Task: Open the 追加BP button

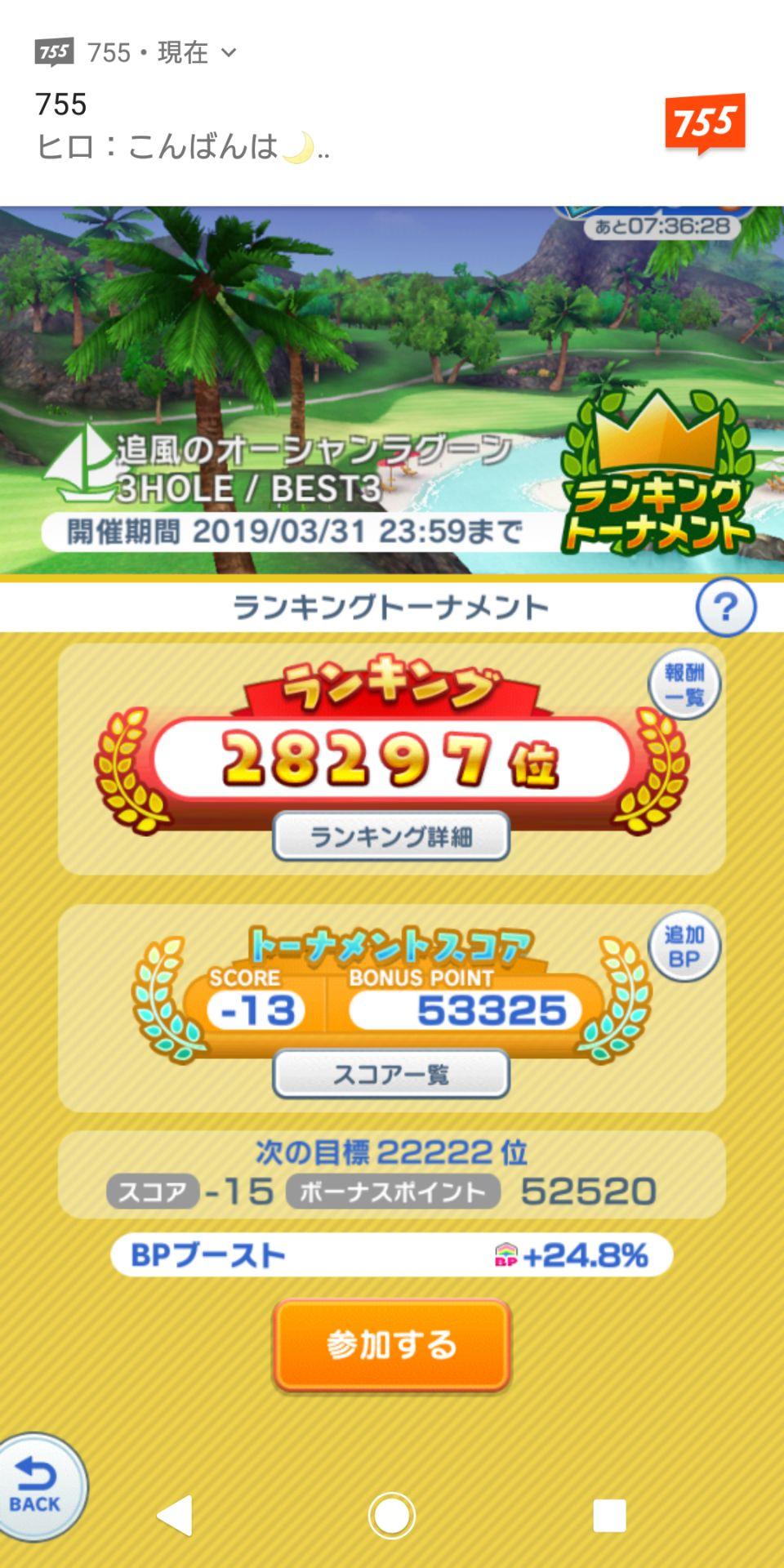Action: (684, 947)
